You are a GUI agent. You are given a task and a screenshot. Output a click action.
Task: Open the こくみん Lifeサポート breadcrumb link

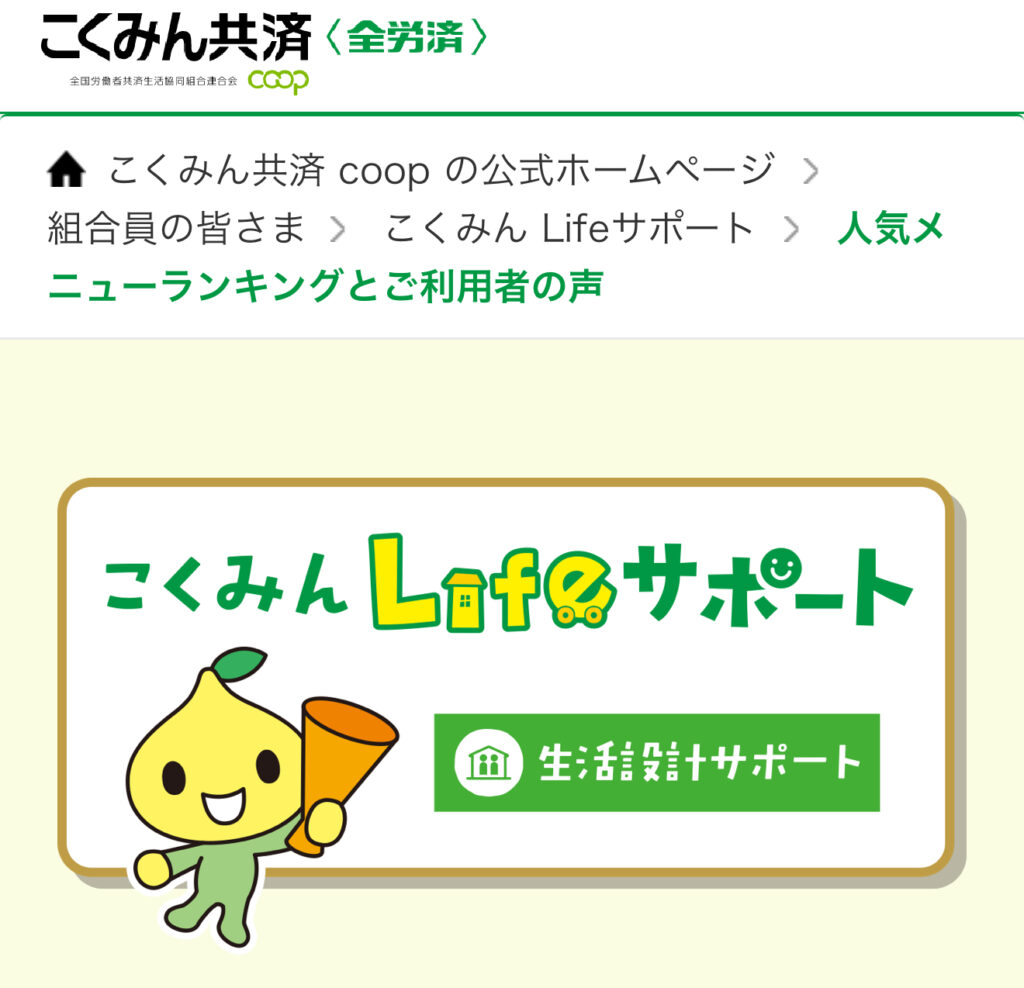(x=570, y=229)
